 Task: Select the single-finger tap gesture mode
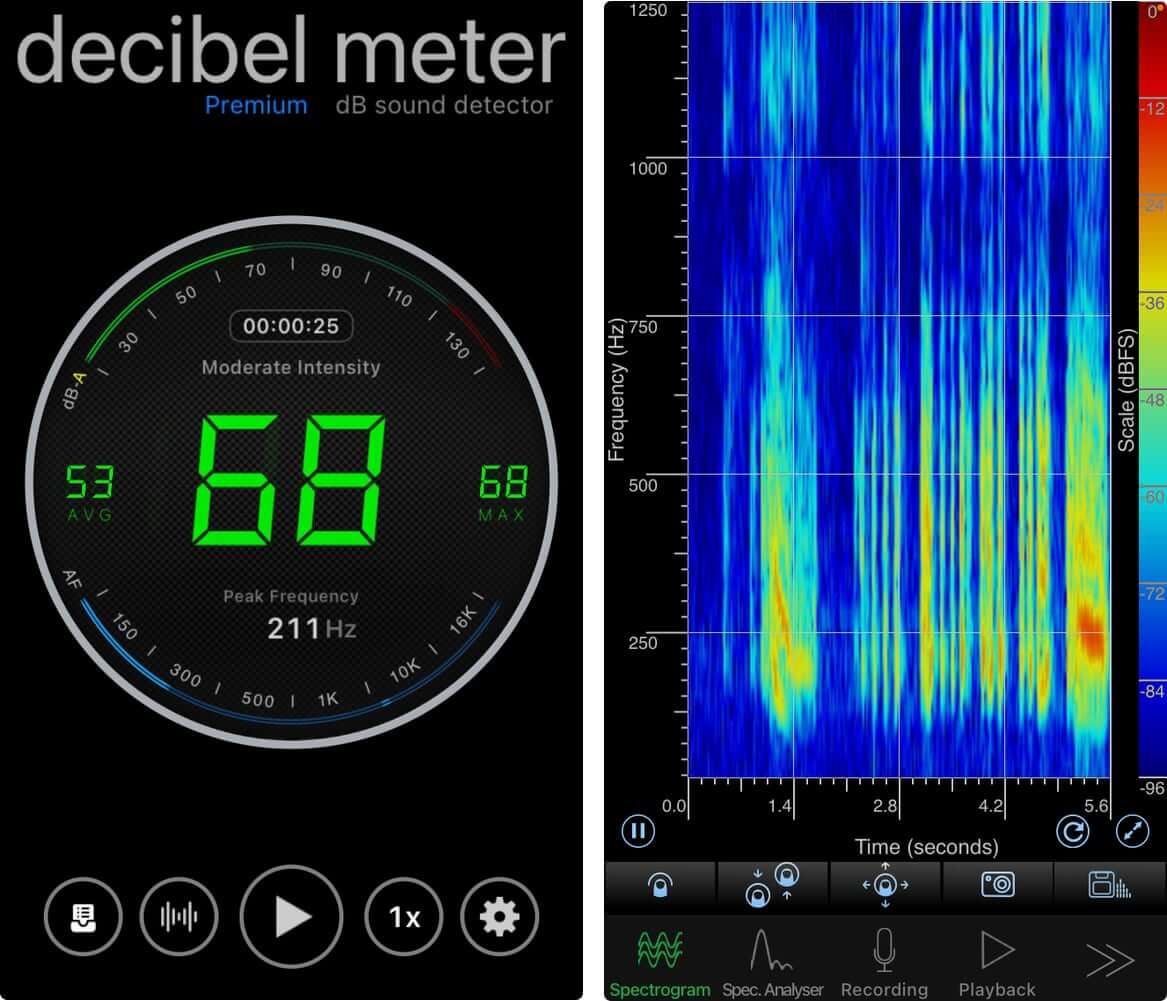pos(660,885)
